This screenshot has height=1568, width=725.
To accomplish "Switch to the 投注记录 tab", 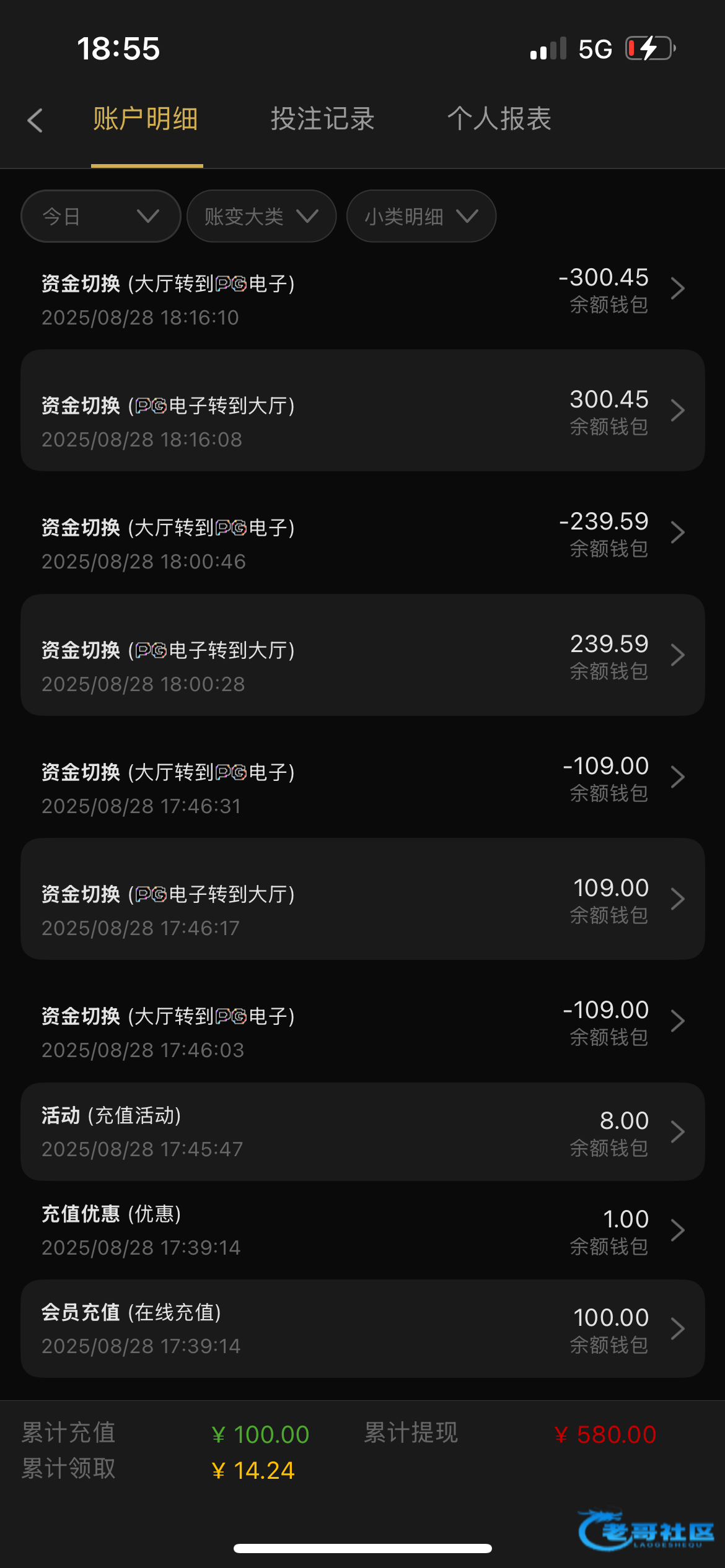I will (322, 119).
